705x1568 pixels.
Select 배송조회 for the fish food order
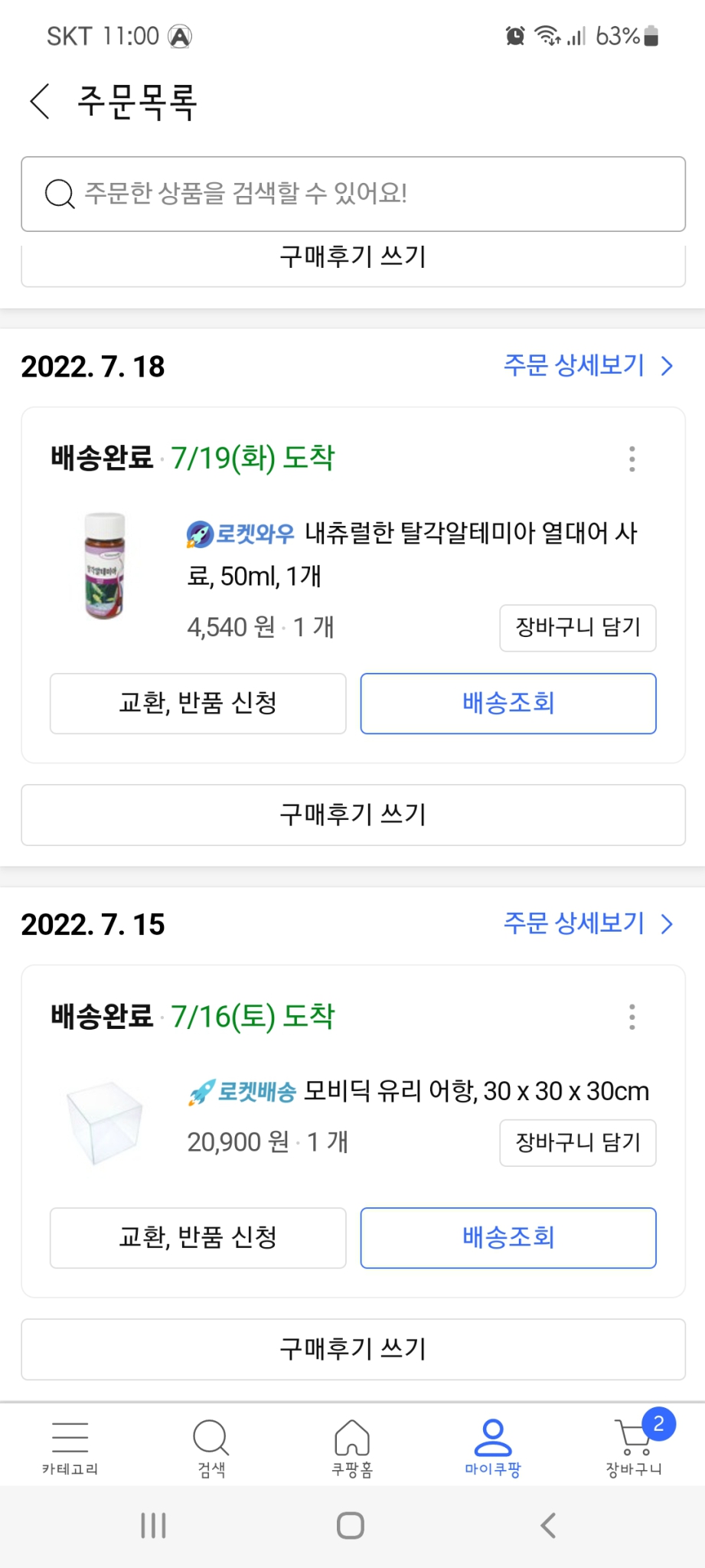point(508,703)
